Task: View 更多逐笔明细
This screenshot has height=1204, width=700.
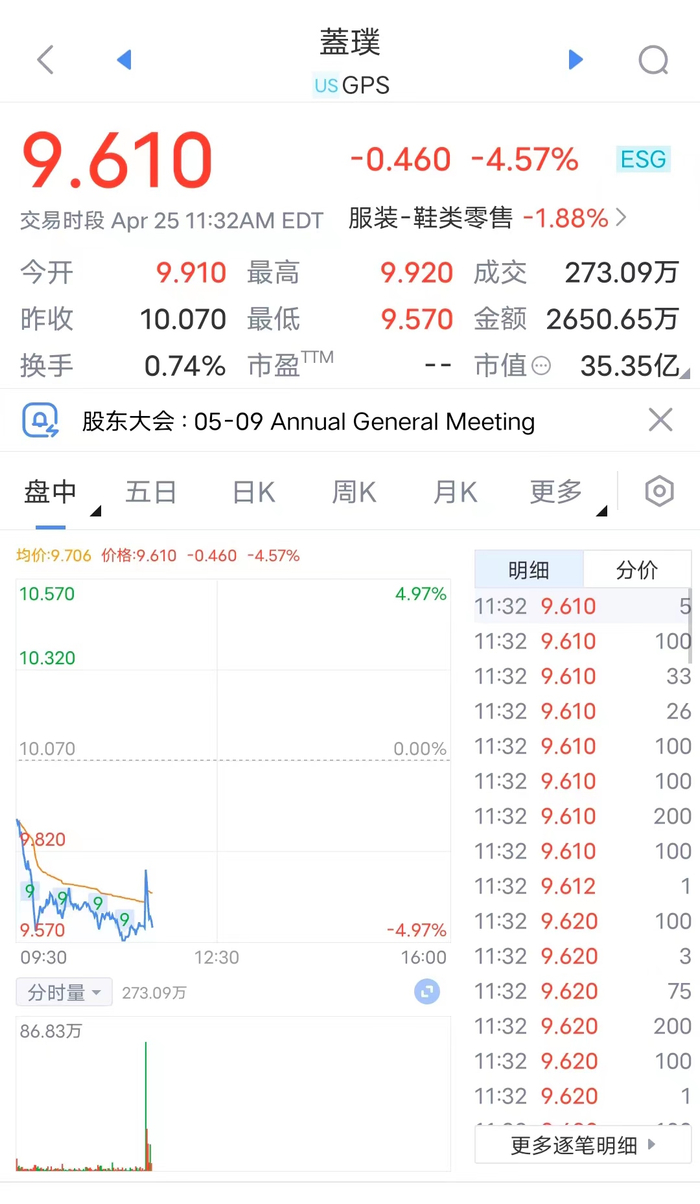Action: [583, 1145]
